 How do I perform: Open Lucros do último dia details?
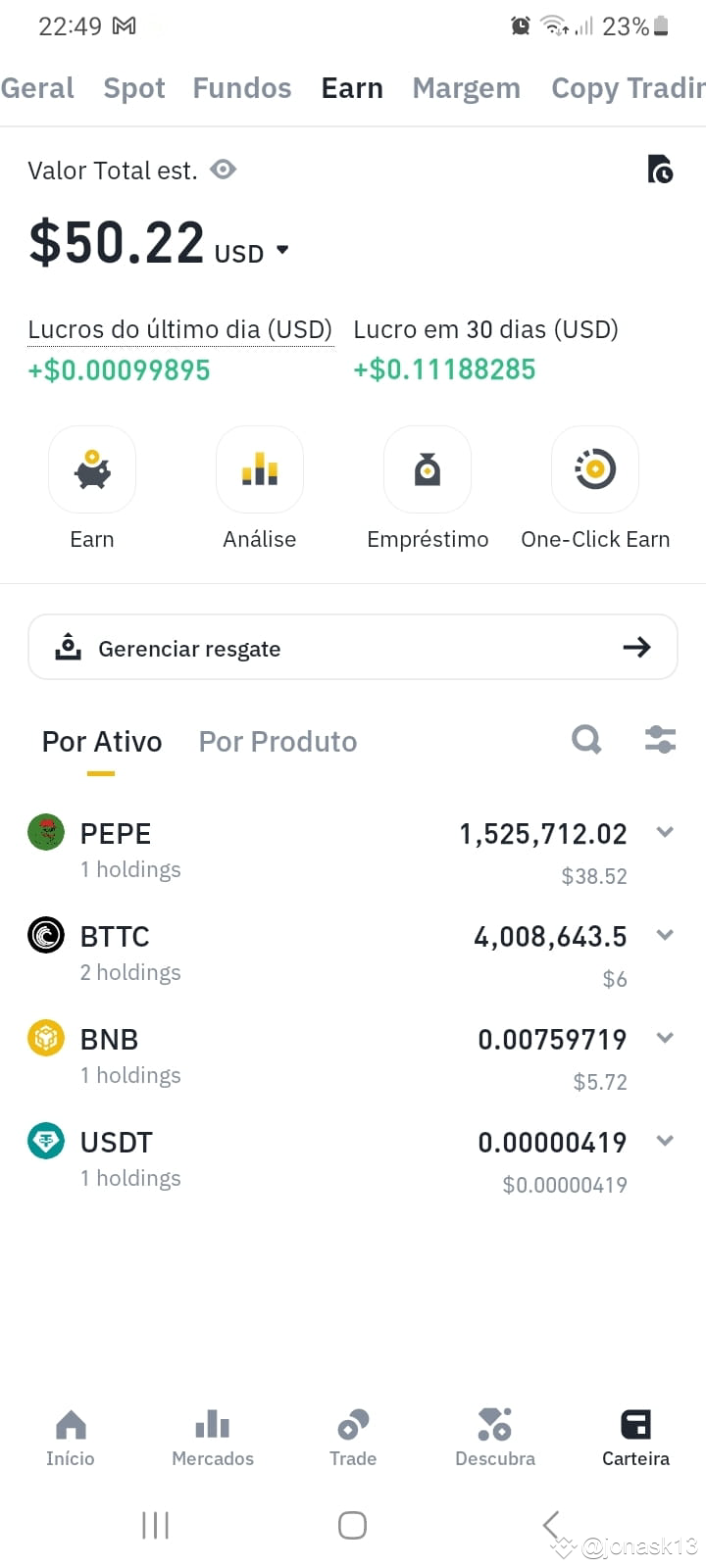[179, 329]
